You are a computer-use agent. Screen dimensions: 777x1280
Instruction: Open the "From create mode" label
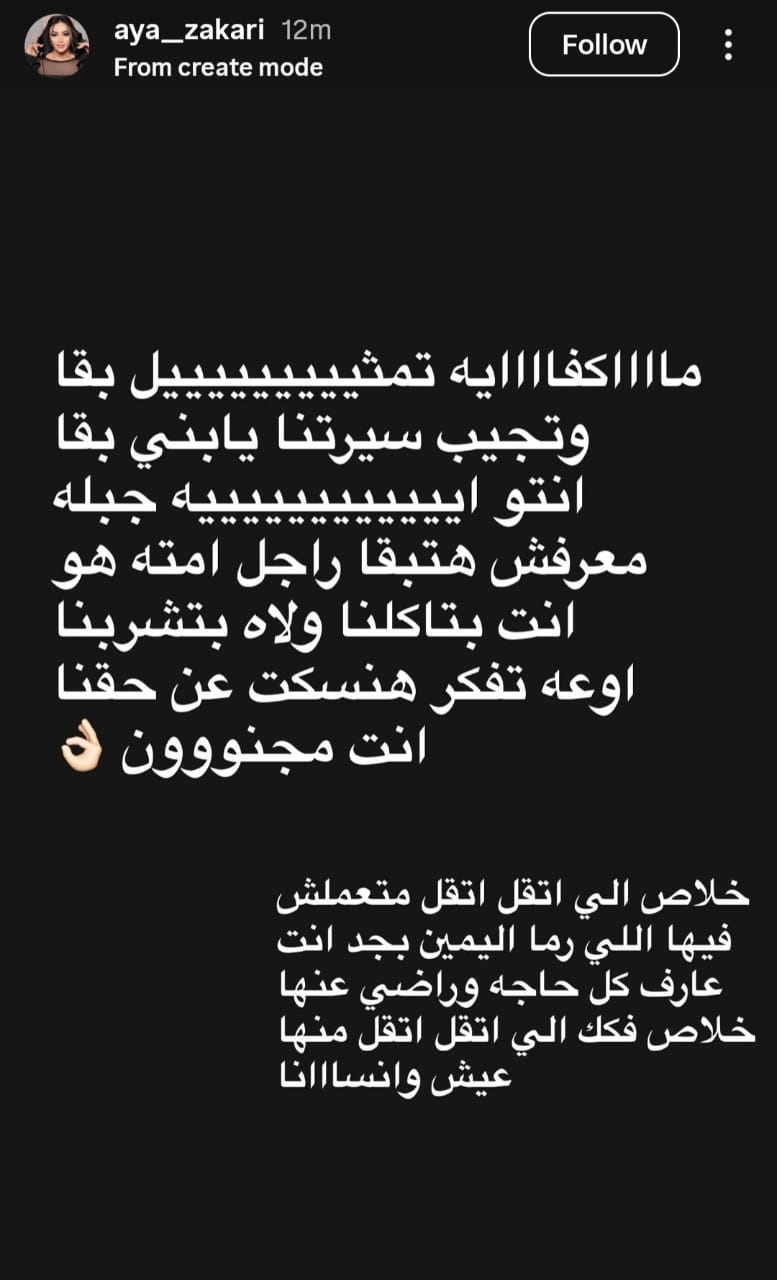pyautogui.click(x=218, y=67)
